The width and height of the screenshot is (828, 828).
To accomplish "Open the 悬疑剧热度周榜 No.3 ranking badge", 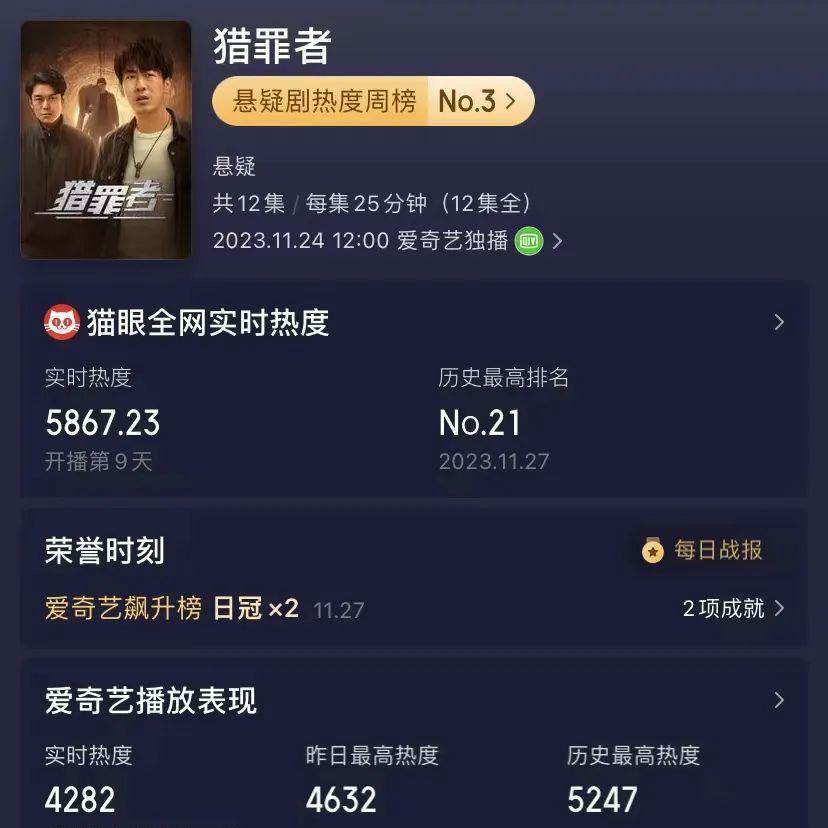I will (373, 101).
